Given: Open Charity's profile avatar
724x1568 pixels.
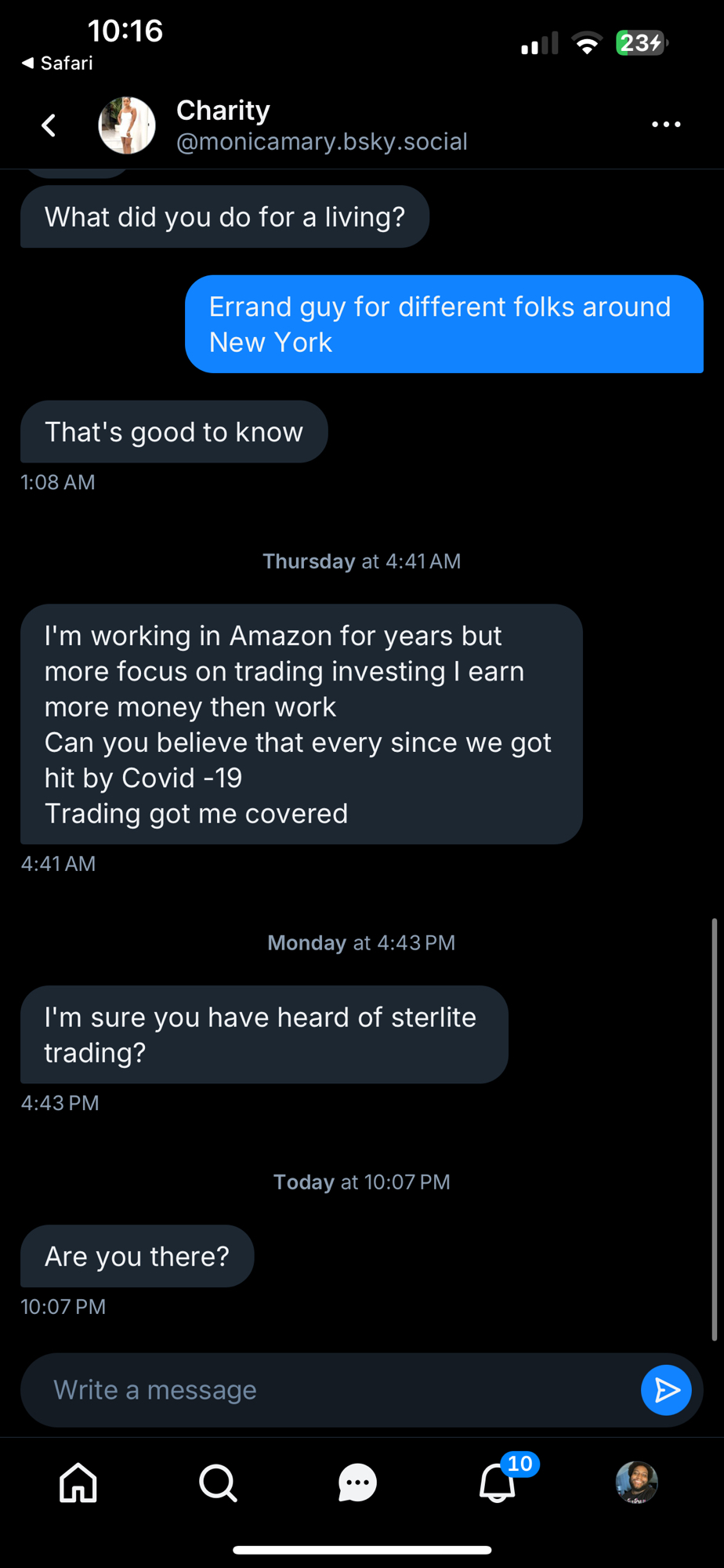Looking at the screenshot, I should (127, 125).
